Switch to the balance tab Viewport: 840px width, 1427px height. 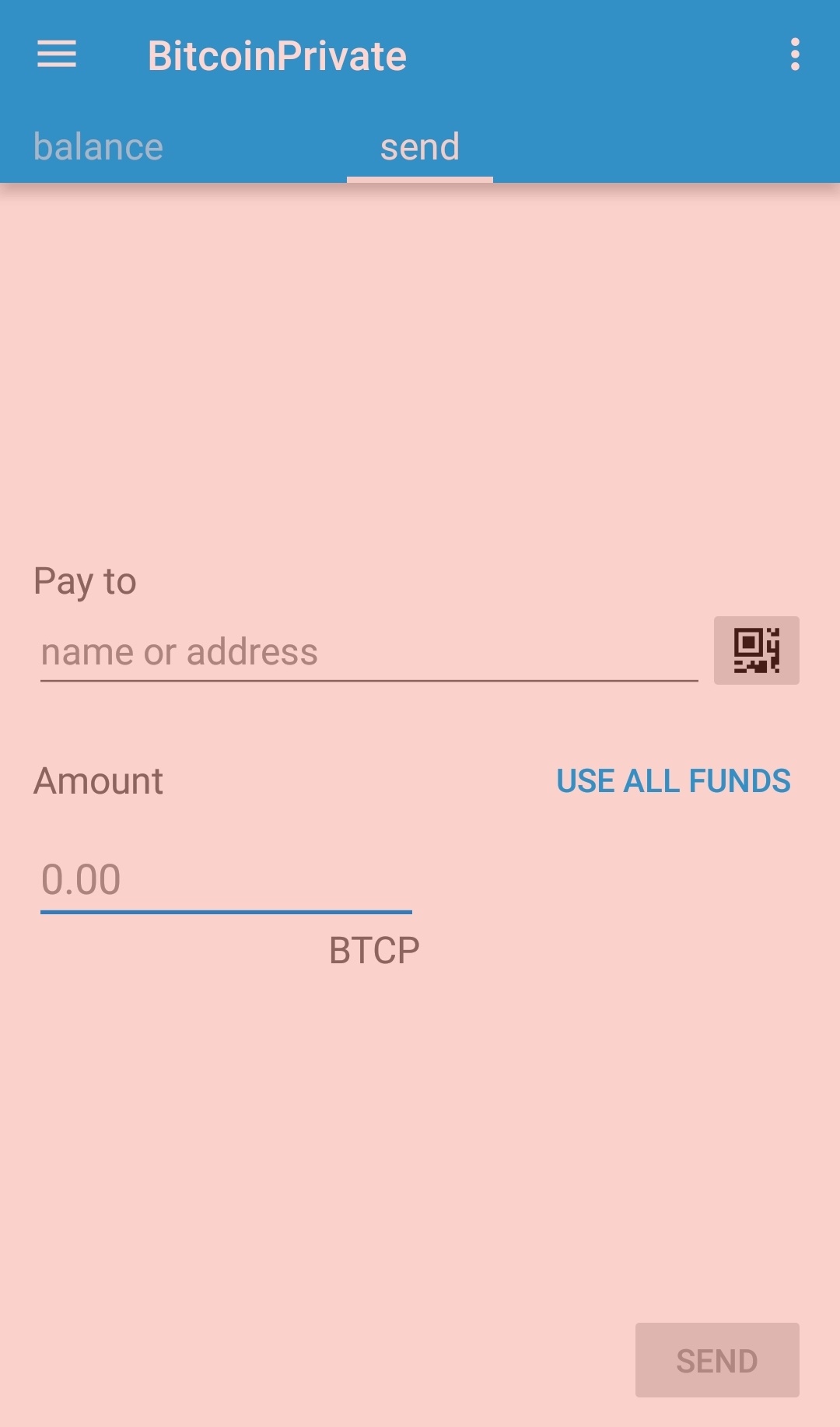pos(98,146)
